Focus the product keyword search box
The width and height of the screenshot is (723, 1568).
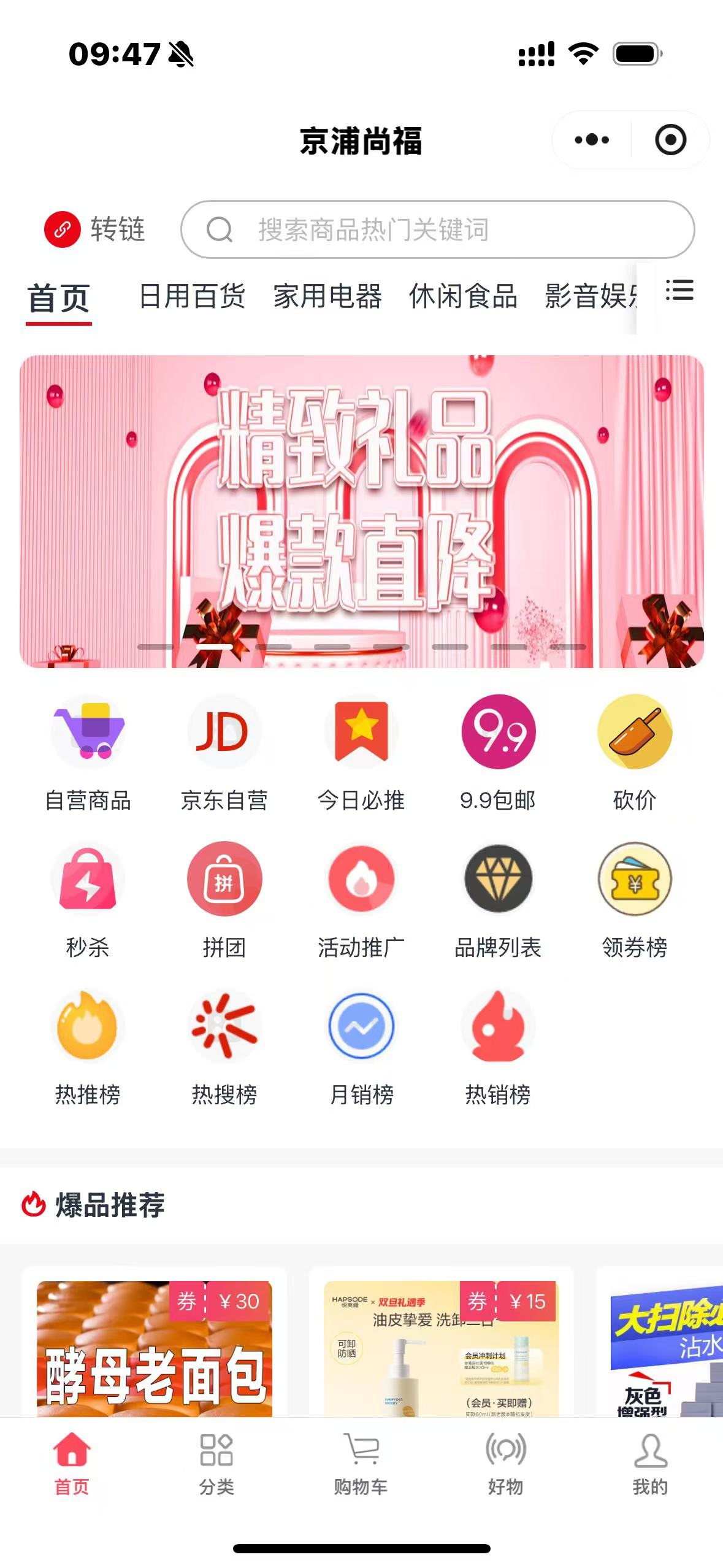[x=437, y=229]
